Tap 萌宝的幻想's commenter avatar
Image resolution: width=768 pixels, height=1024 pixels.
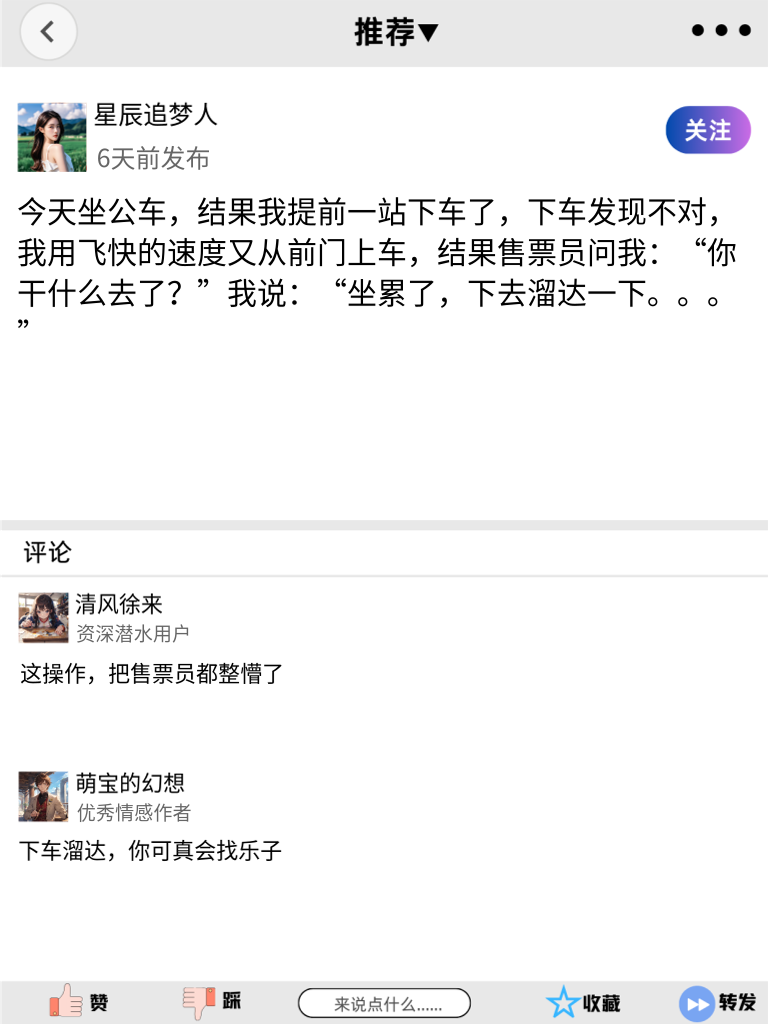44,795
